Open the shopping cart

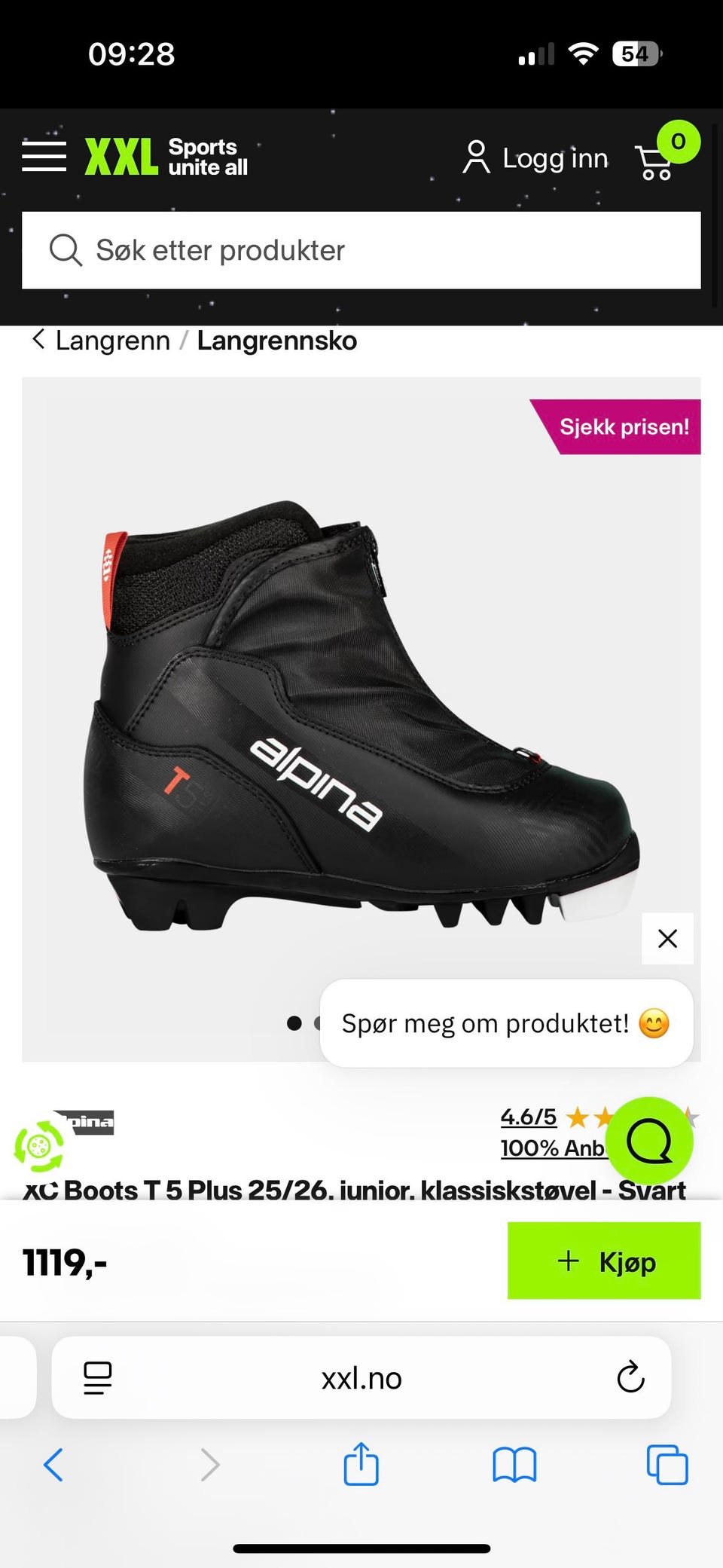click(657, 160)
